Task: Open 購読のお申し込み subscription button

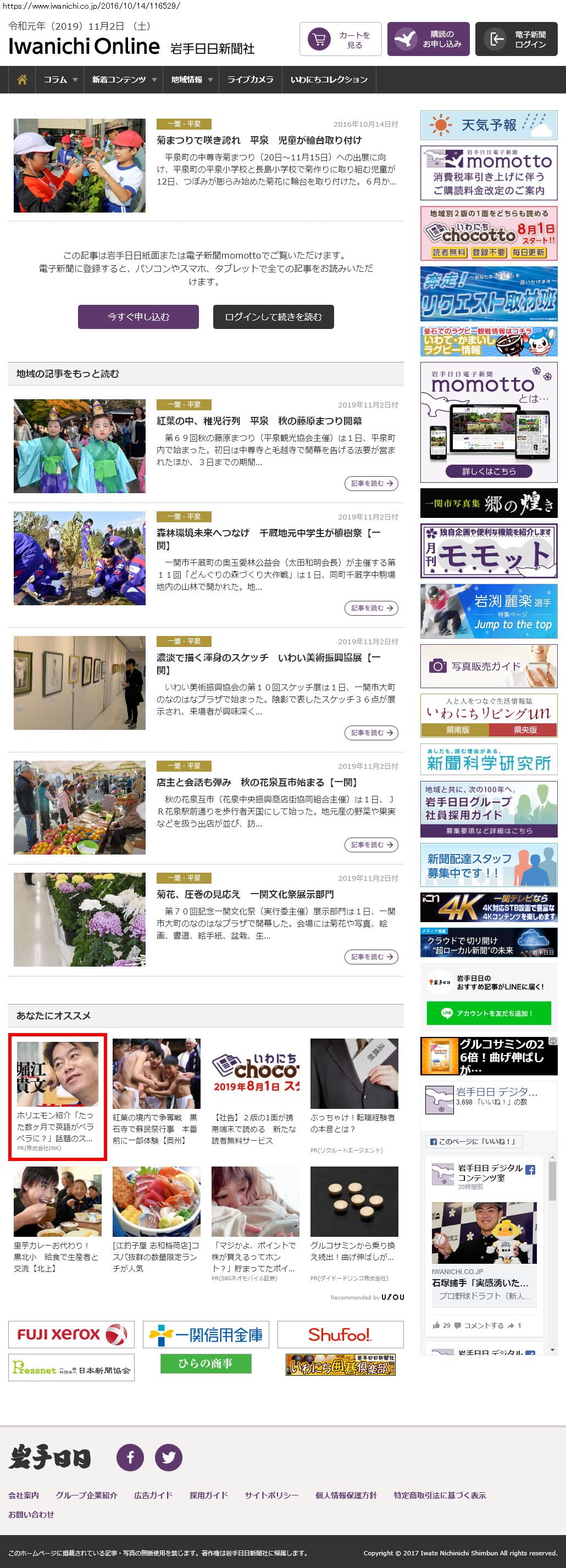Action: (428, 40)
